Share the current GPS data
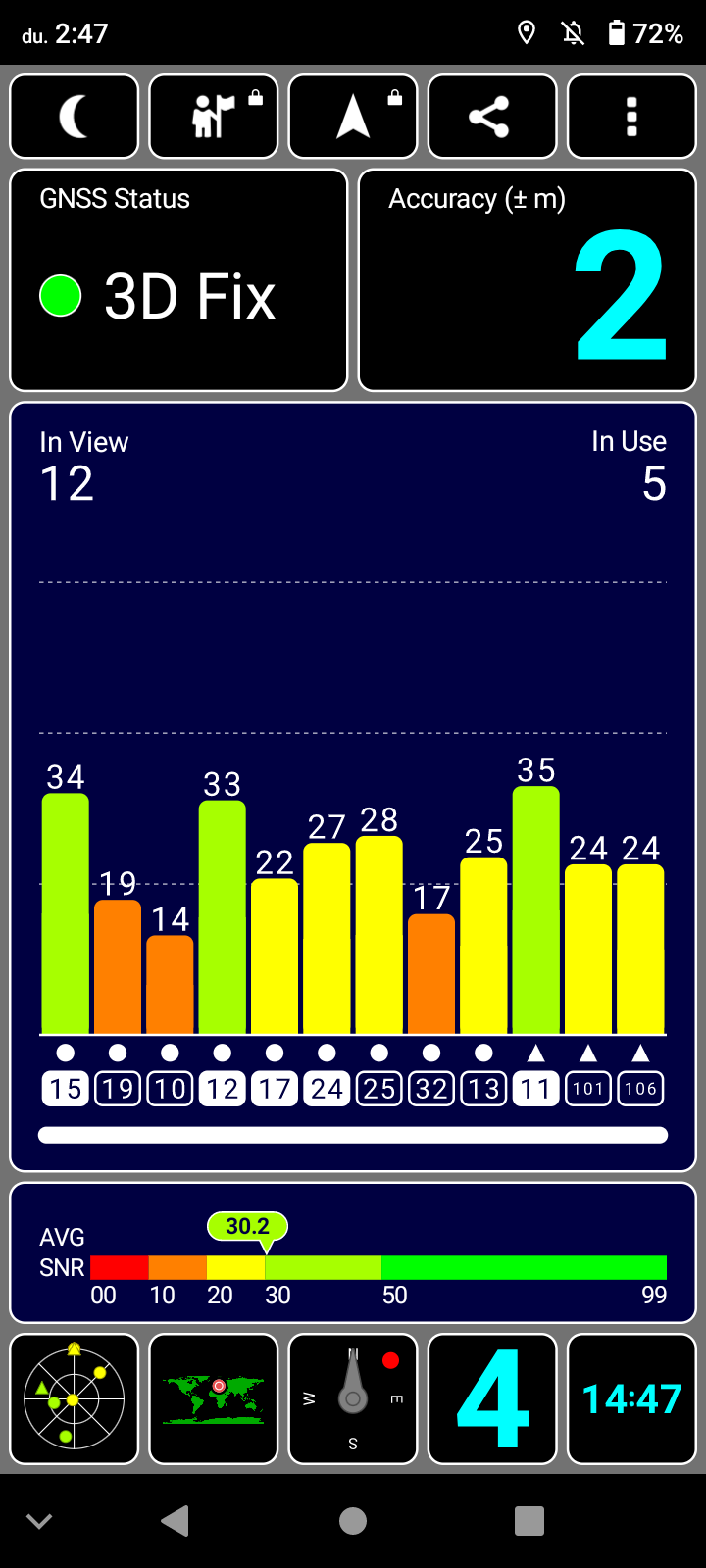This screenshot has width=706, height=1568. pos(492,117)
